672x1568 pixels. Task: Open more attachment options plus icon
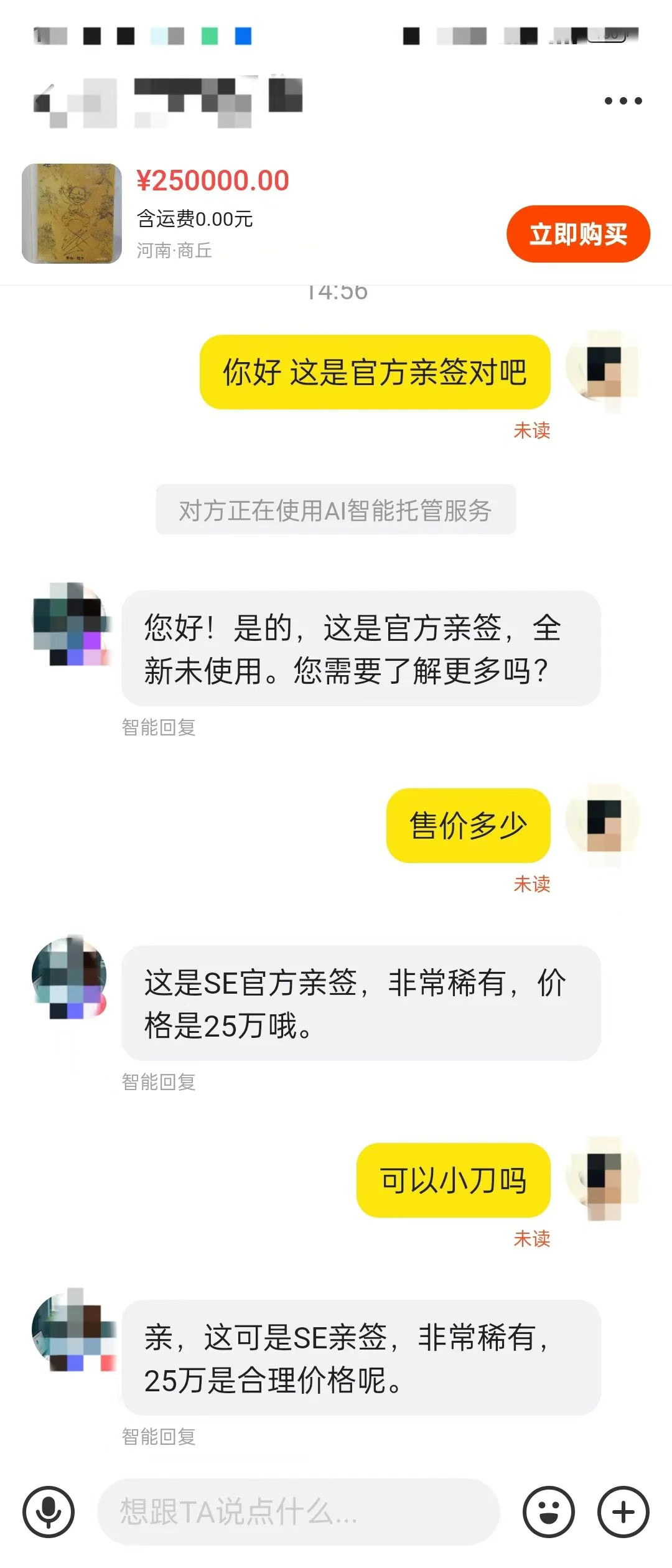coord(623,1511)
